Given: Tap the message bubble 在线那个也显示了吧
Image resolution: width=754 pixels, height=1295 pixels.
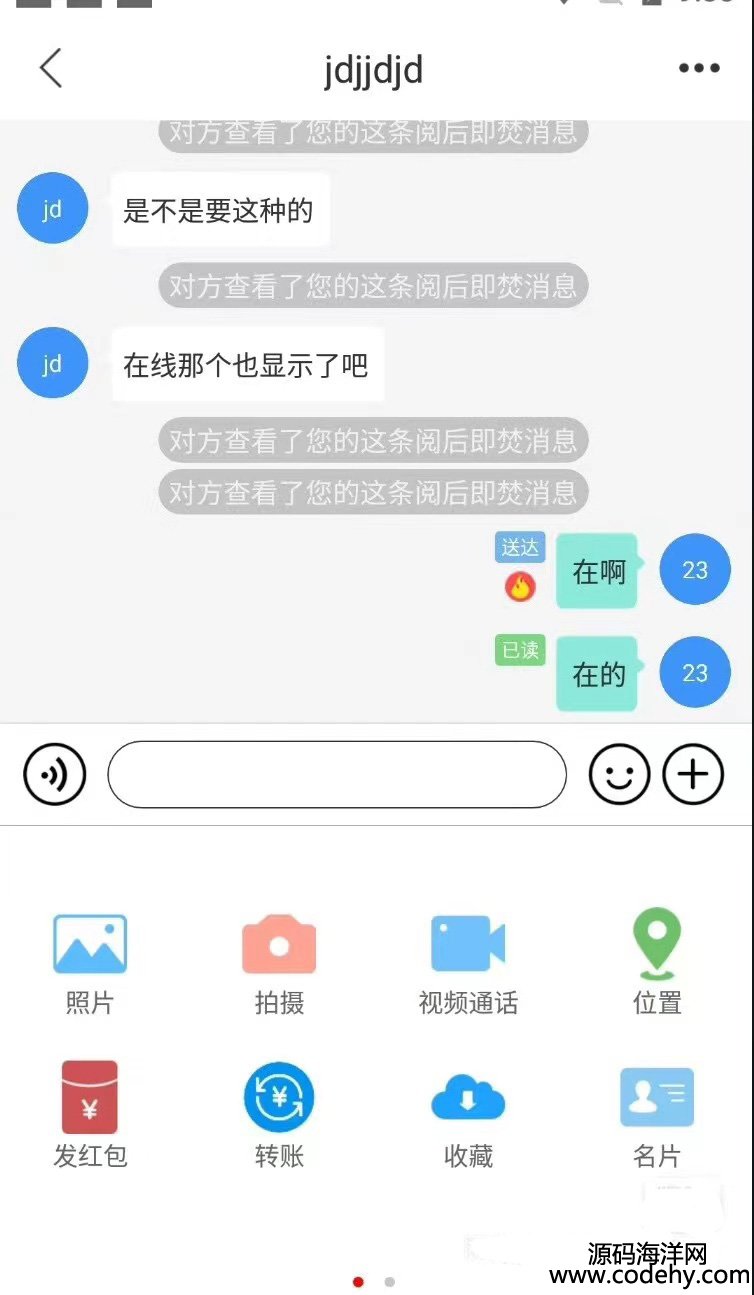Looking at the screenshot, I should pos(247,365).
